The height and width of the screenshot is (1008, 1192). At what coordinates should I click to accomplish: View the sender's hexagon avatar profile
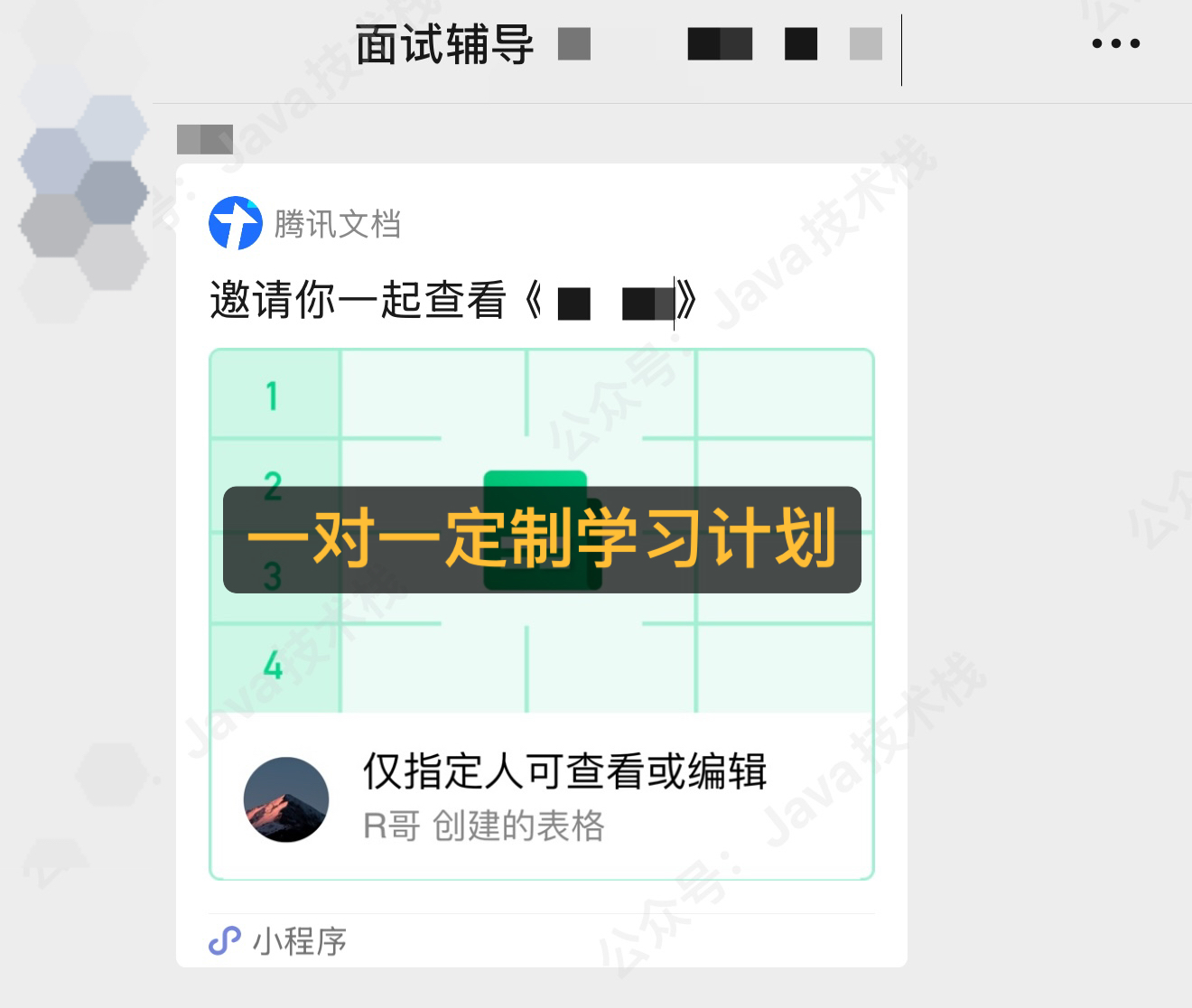click(x=84, y=191)
